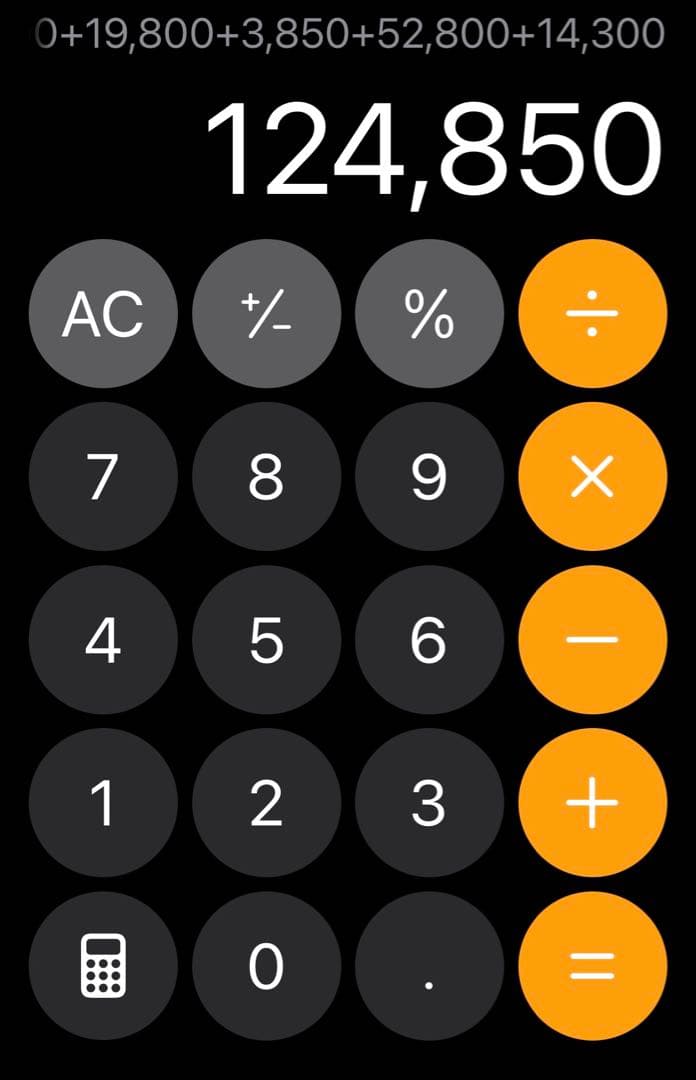Select the divide operator

(592, 314)
